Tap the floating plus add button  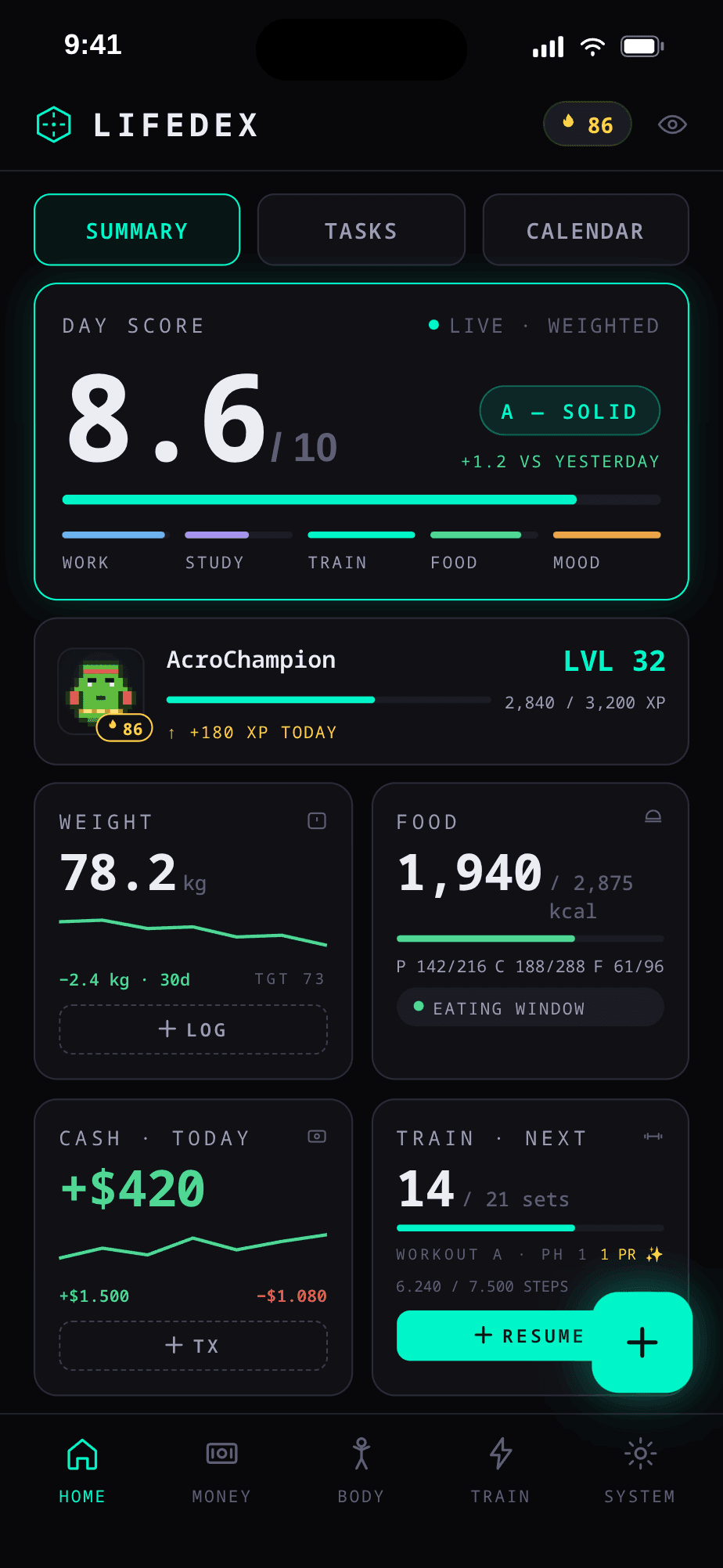click(x=642, y=1343)
